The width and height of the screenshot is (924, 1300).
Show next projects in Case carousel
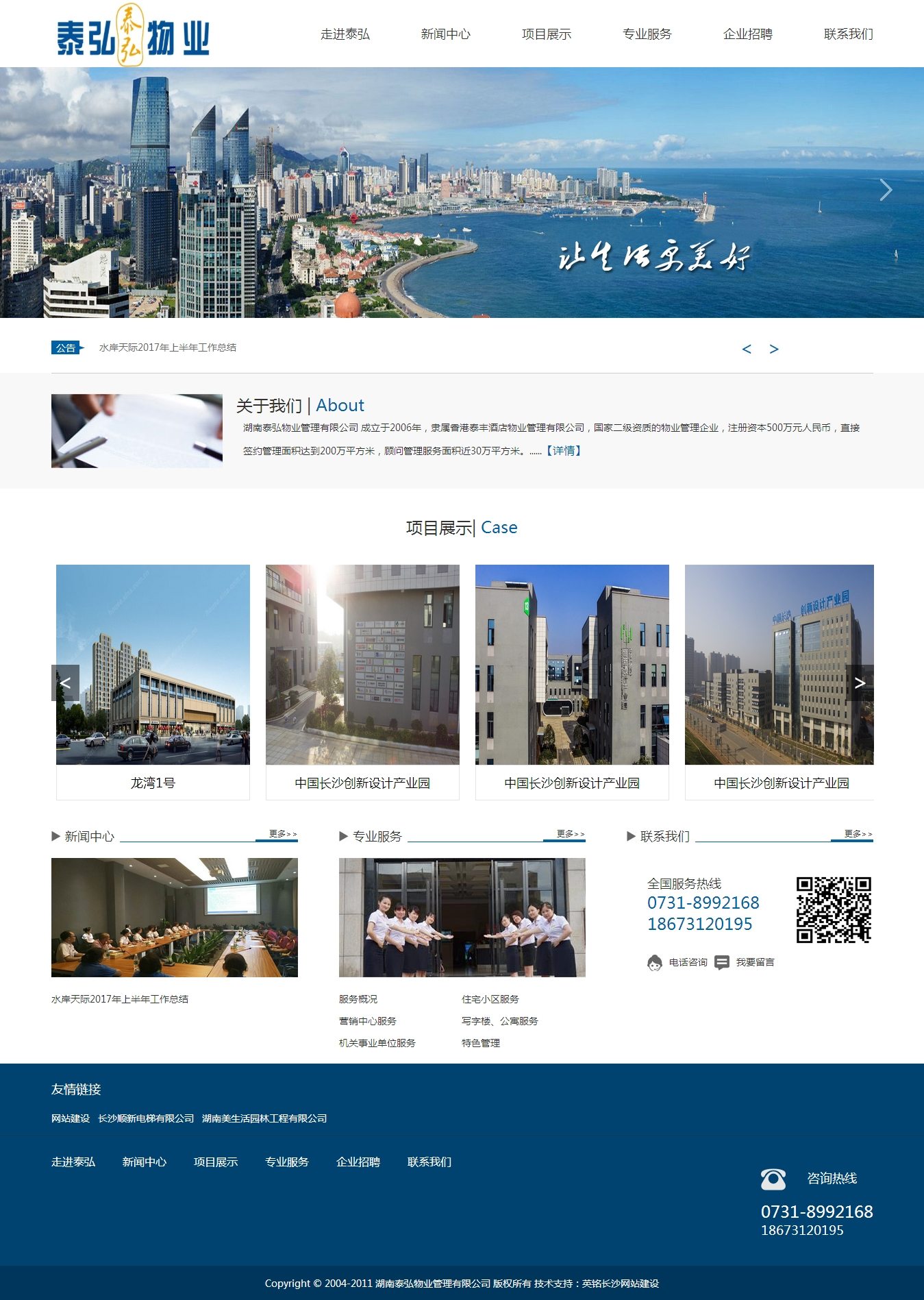(x=860, y=683)
